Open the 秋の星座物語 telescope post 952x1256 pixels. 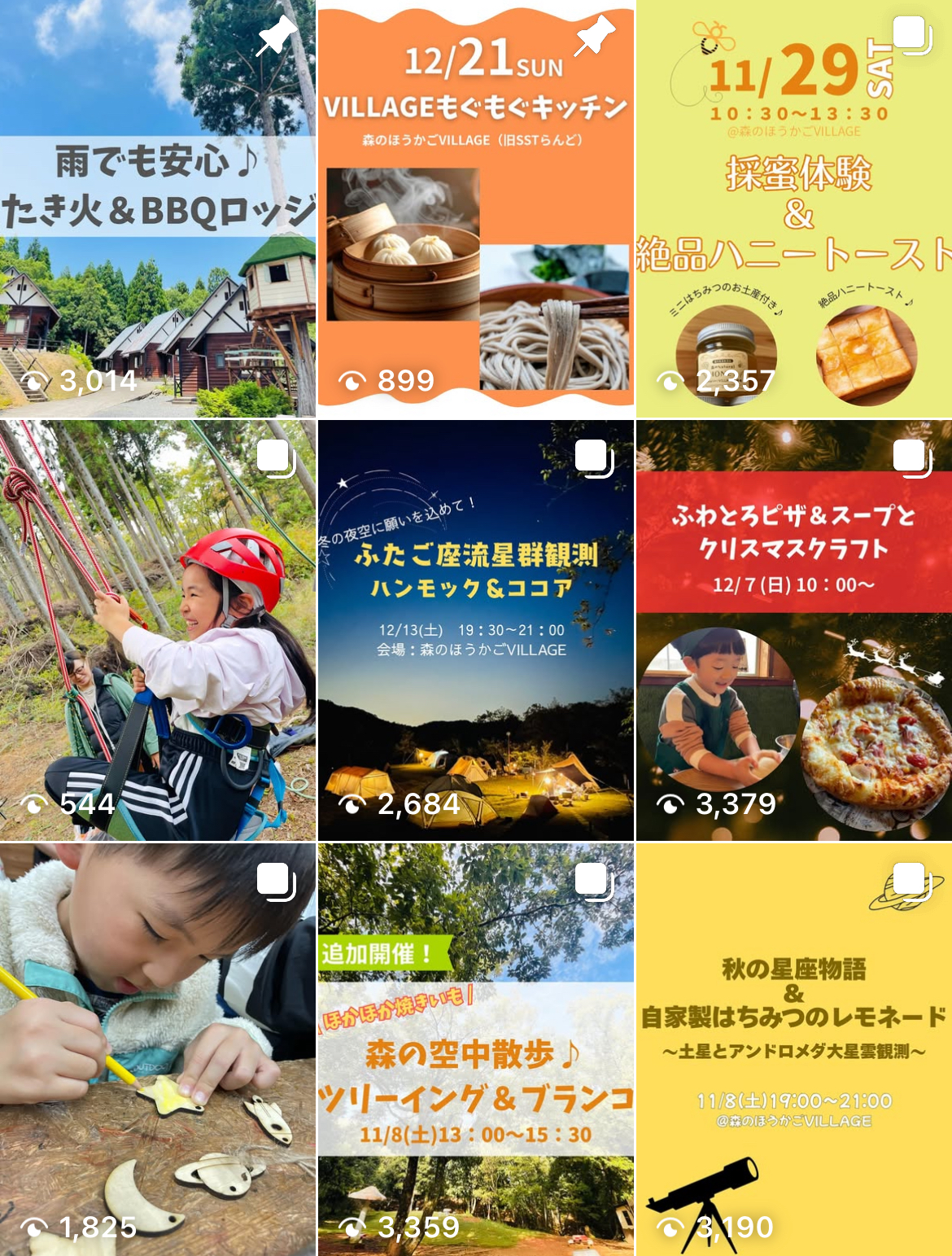click(794, 1050)
